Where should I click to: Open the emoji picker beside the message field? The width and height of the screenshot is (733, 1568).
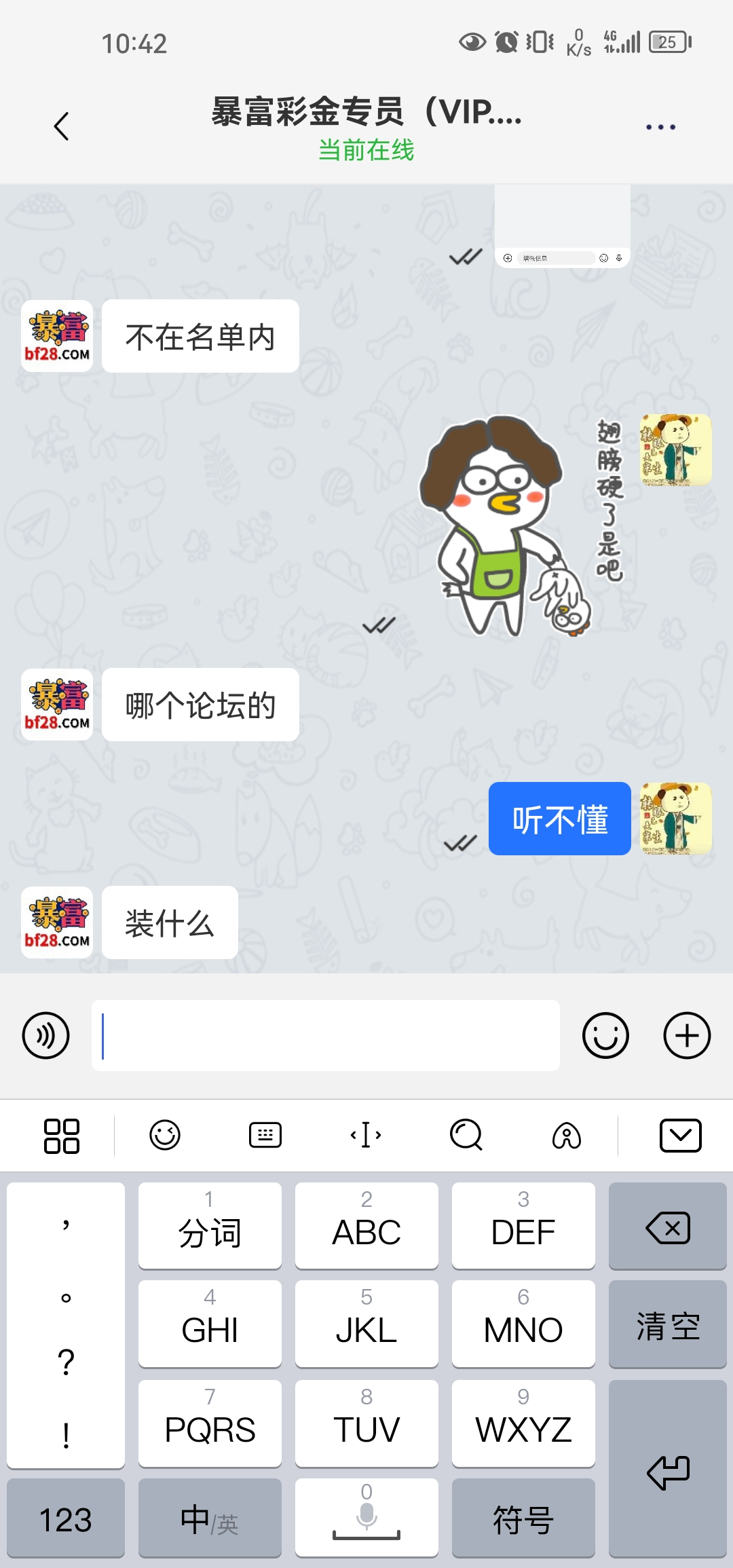[605, 1036]
